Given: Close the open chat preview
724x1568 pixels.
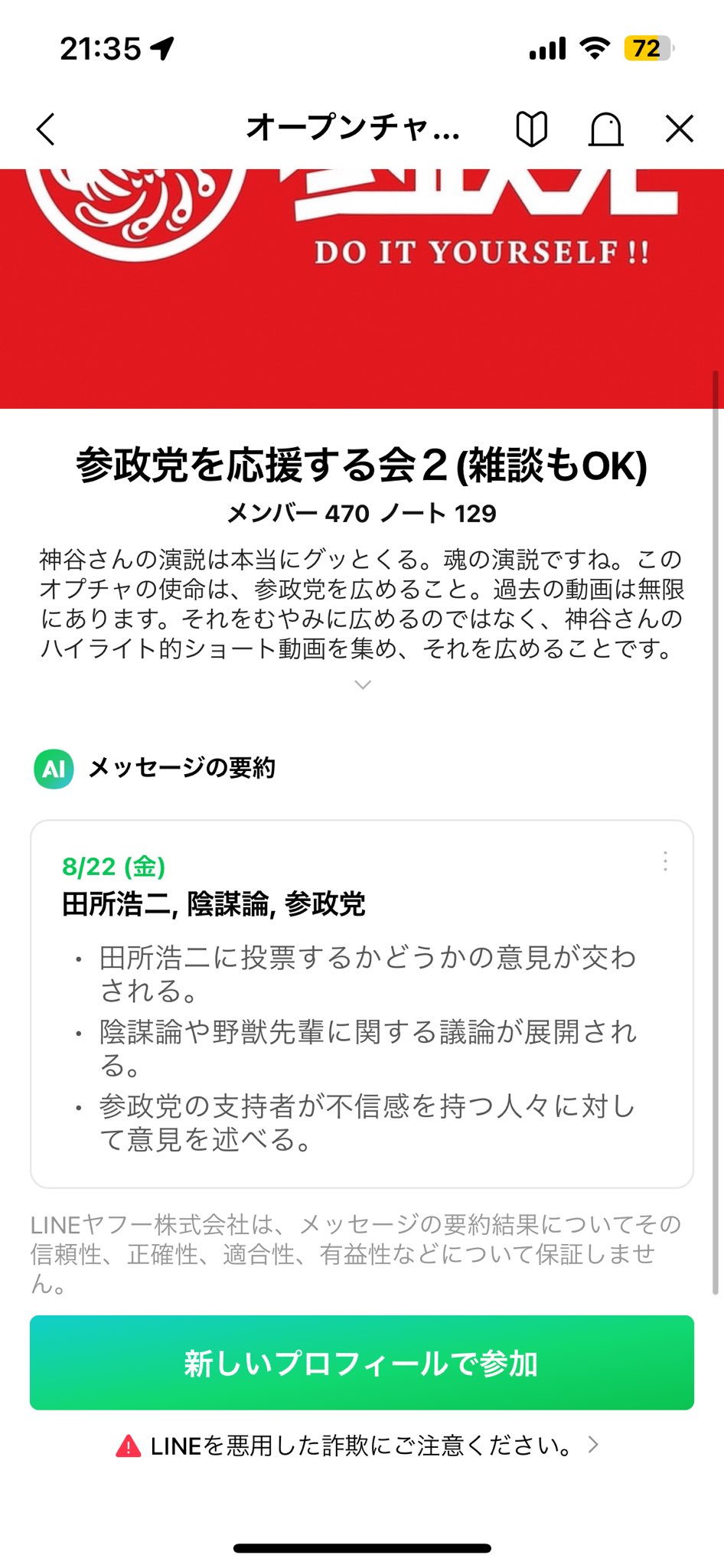Looking at the screenshot, I should pyautogui.click(x=679, y=129).
